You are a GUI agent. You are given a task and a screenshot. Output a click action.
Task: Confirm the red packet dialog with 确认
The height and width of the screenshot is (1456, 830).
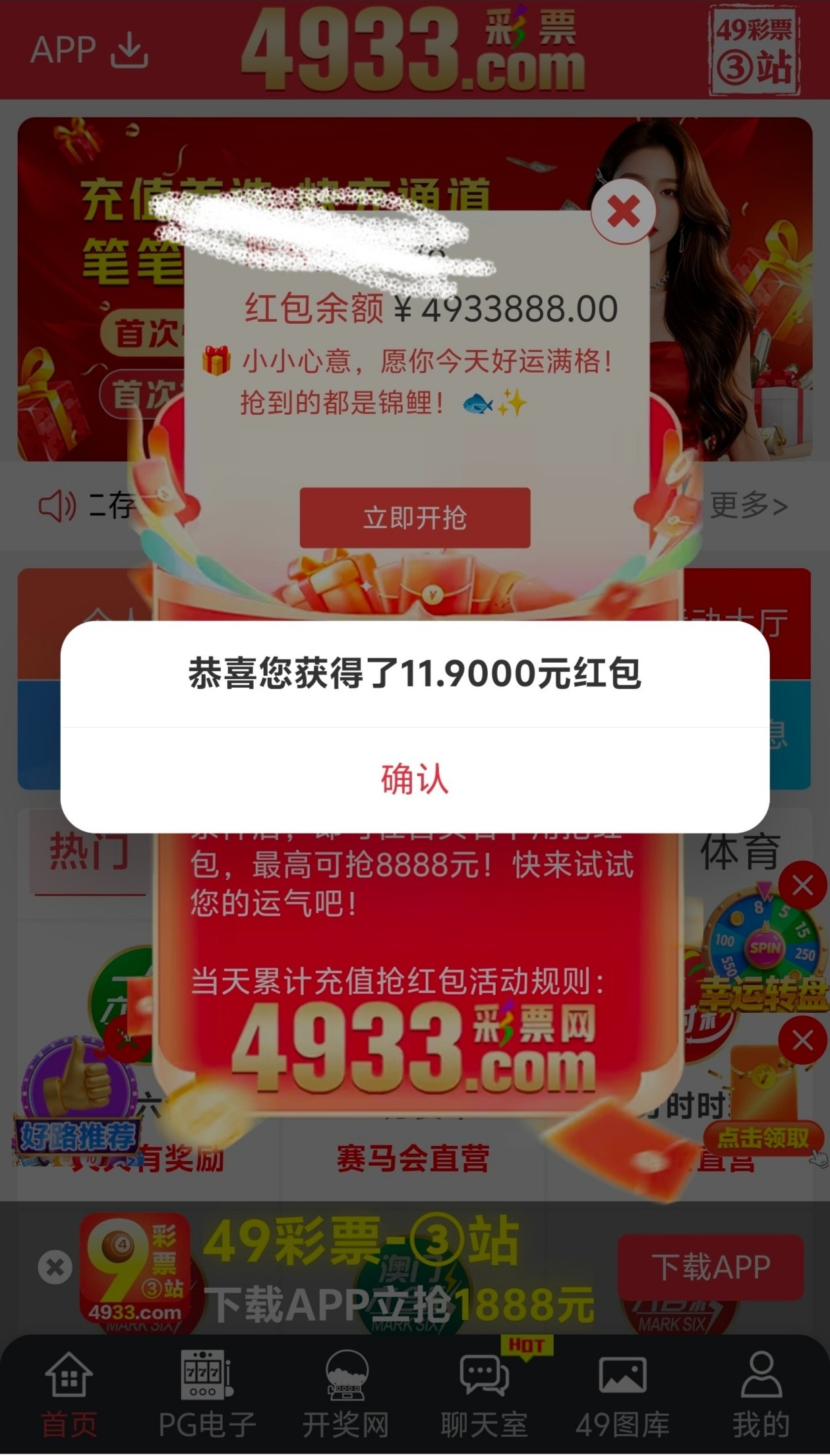(x=415, y=779)
